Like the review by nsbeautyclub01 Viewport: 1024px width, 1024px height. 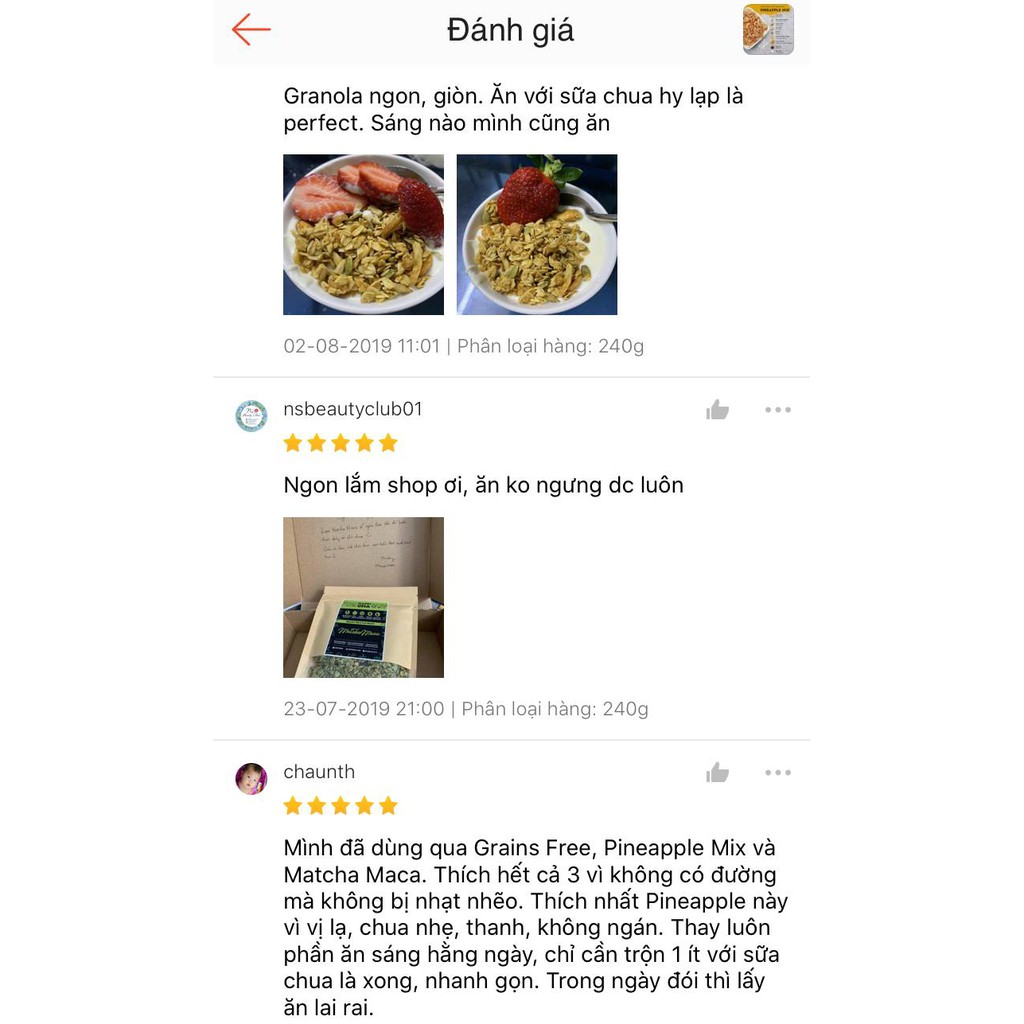[717, 410]
